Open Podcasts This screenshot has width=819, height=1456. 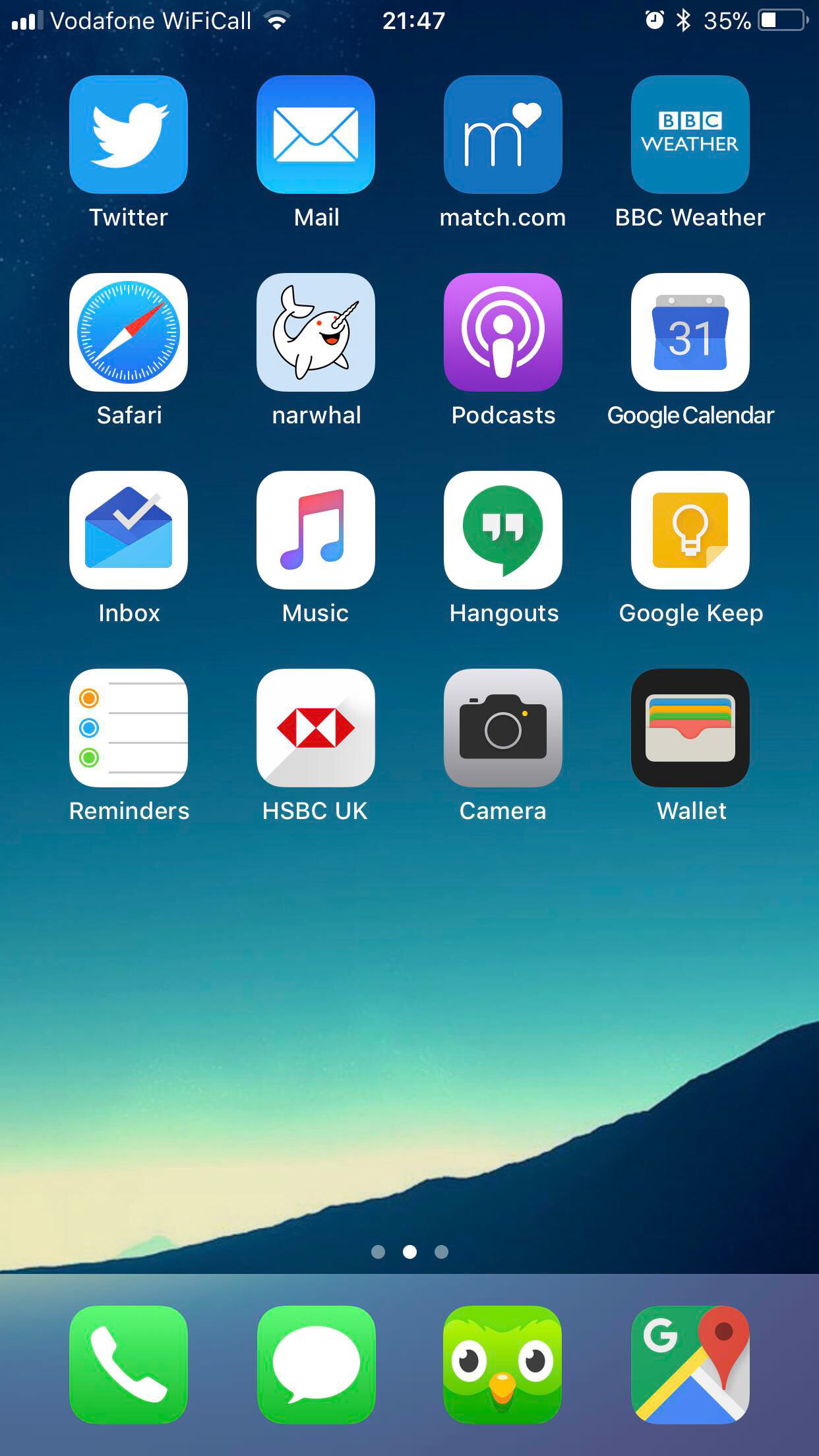[503, 332]
